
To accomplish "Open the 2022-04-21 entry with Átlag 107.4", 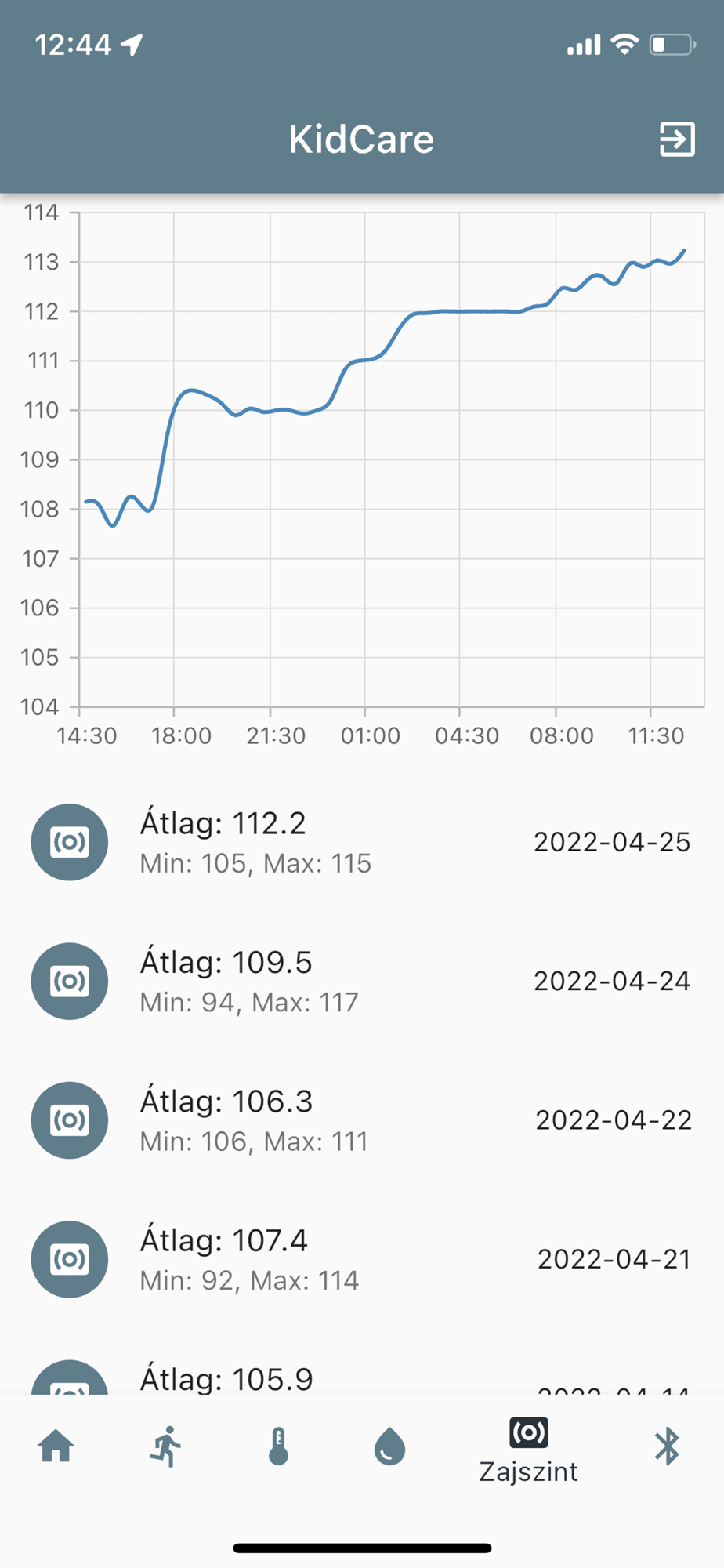I will (360, 1259).
